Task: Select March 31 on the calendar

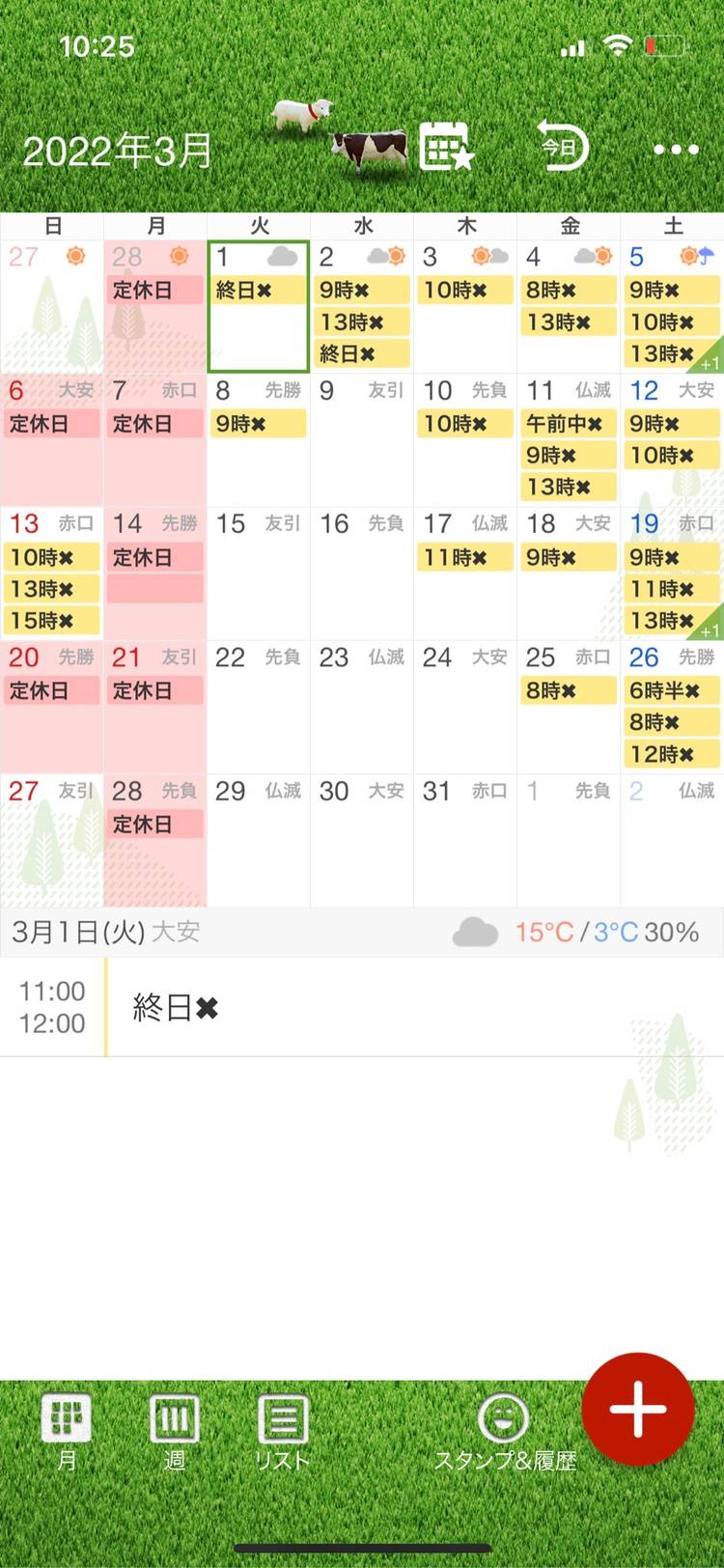Action: (x=465, y=839)
